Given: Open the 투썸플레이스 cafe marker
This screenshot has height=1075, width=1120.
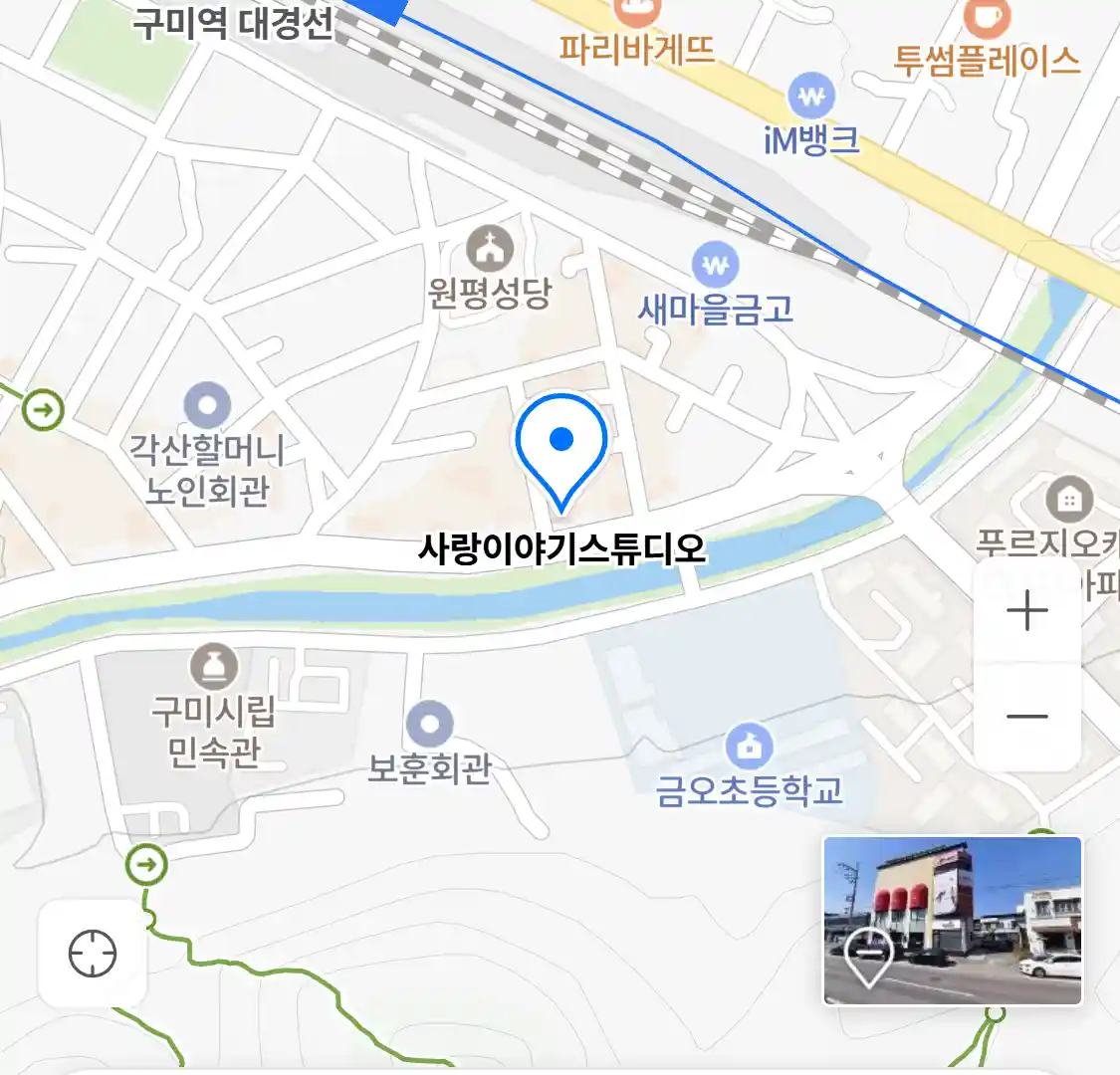Looking at the screenshot, I should tap(986, 18).
